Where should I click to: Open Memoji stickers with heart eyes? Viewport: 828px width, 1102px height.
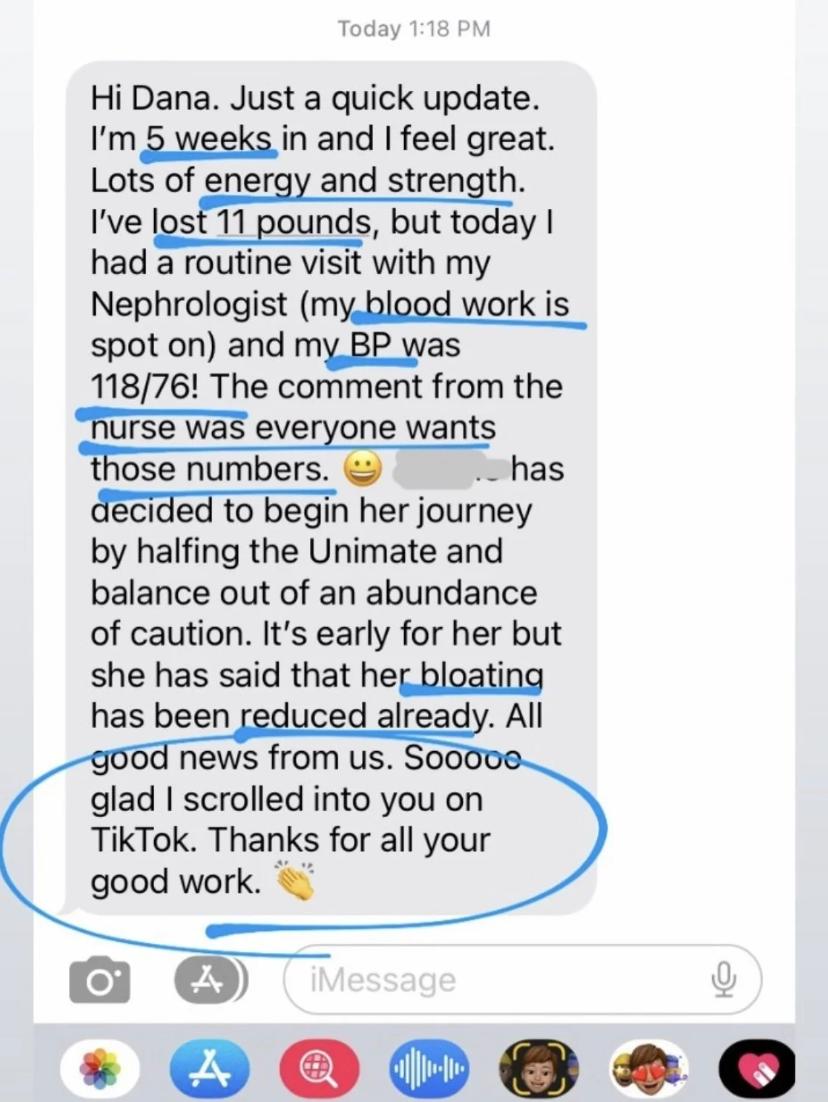pyautogui.click(x=651, y=1070)
